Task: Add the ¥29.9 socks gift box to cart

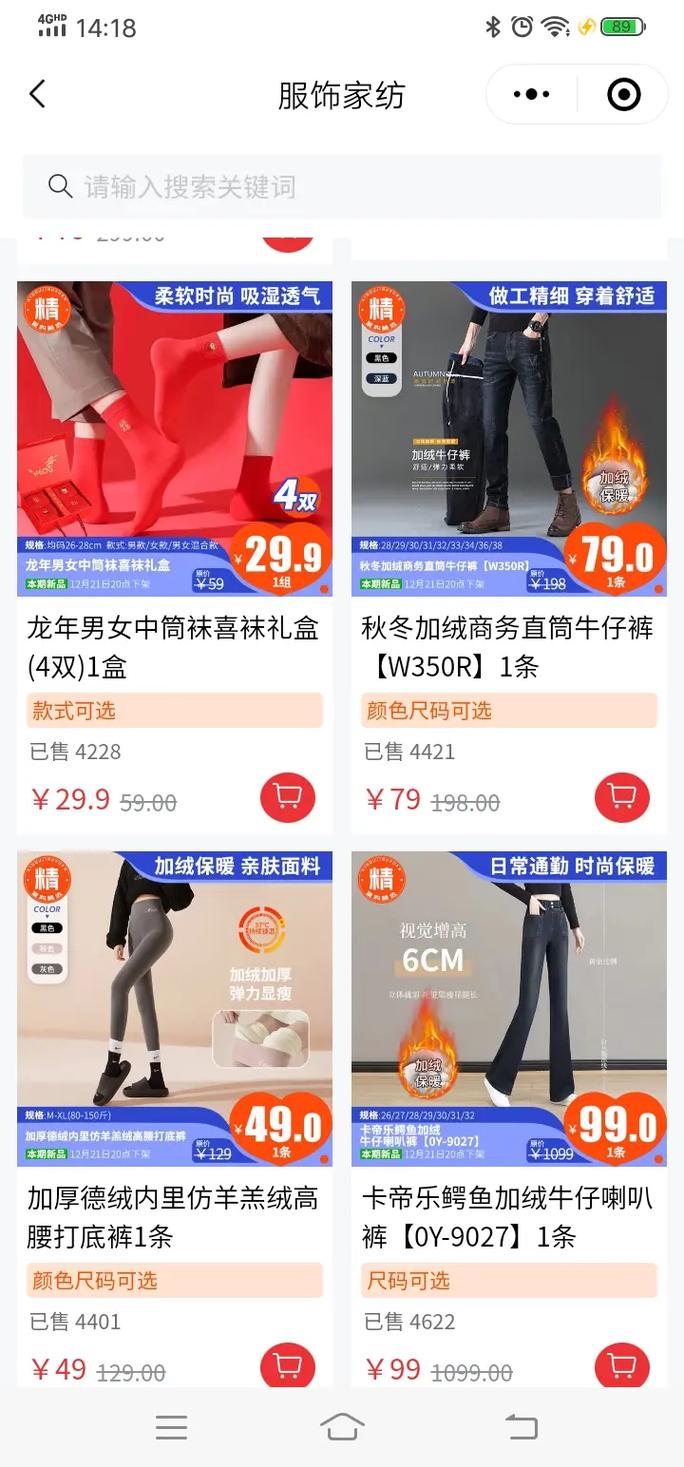Action: (287, 796)
